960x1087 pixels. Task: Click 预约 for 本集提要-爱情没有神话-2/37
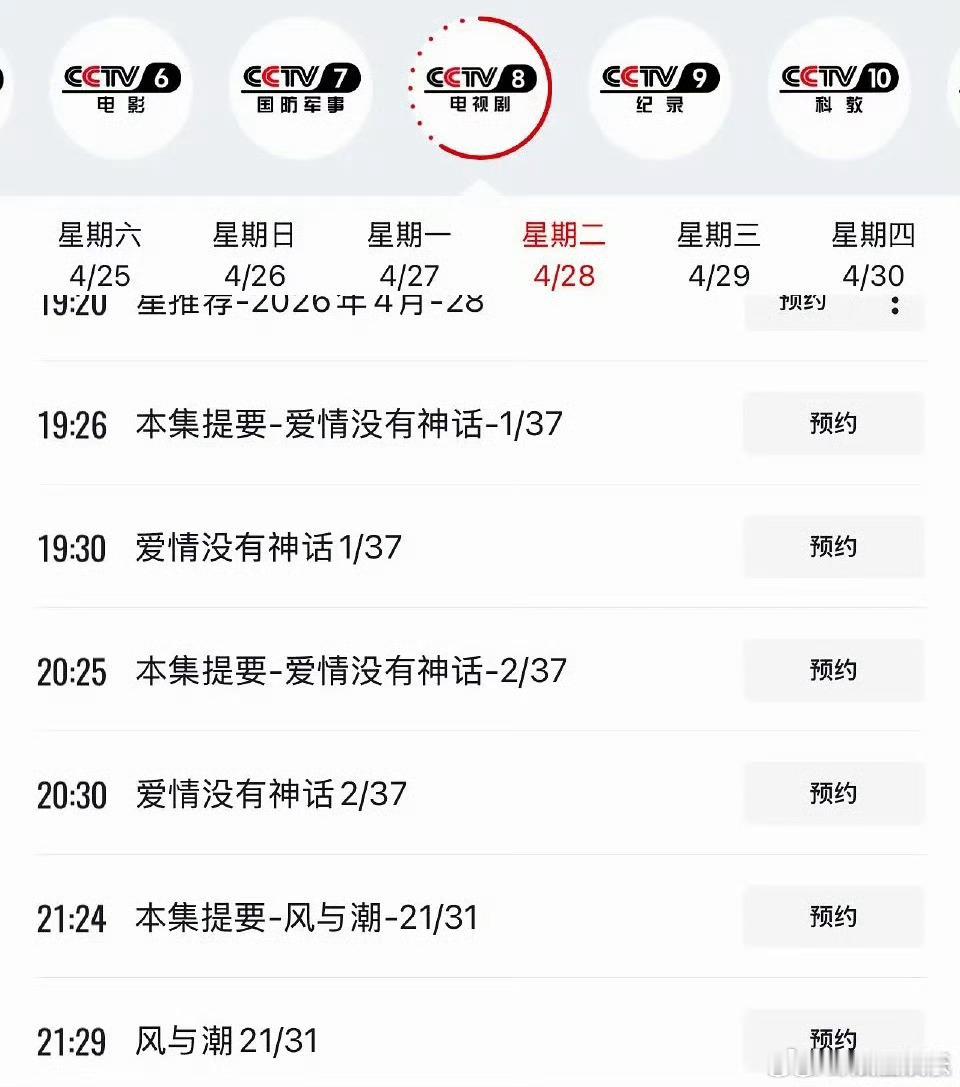tap(833, 671)
